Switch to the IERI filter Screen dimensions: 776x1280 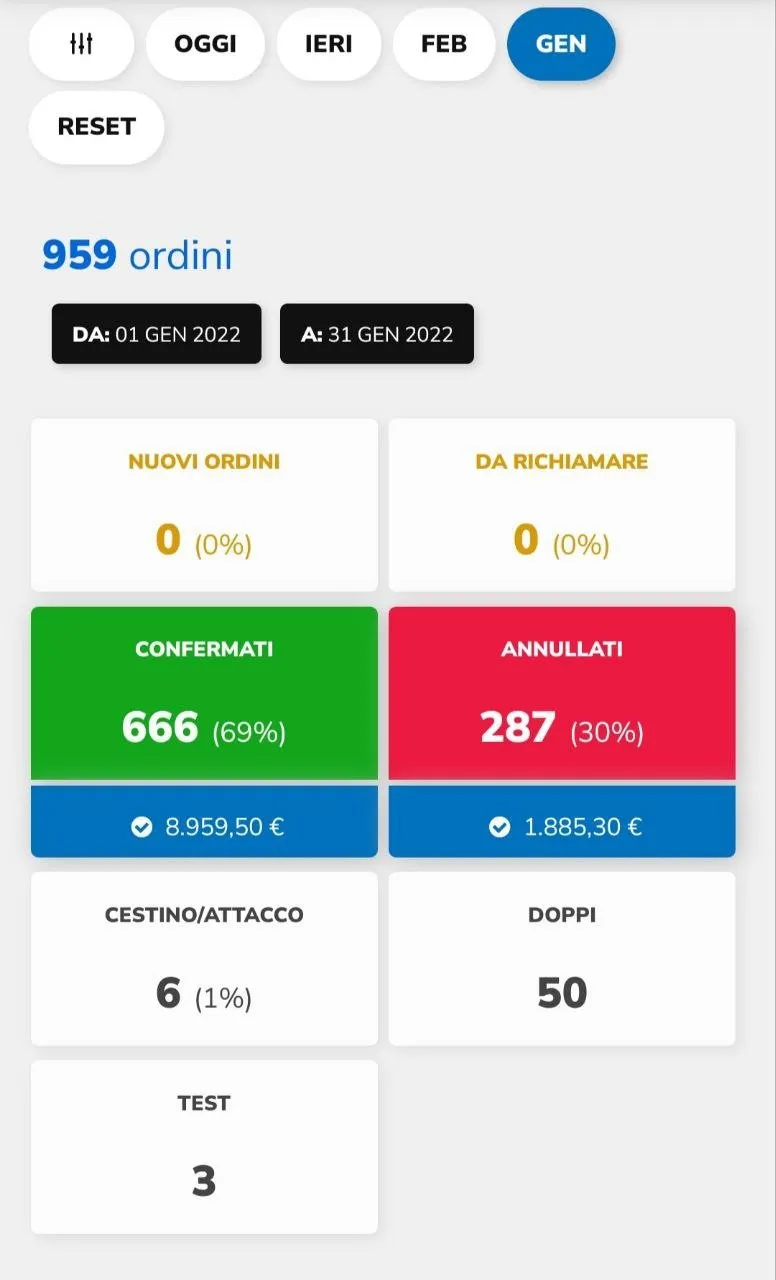click(x=329, y=44)
